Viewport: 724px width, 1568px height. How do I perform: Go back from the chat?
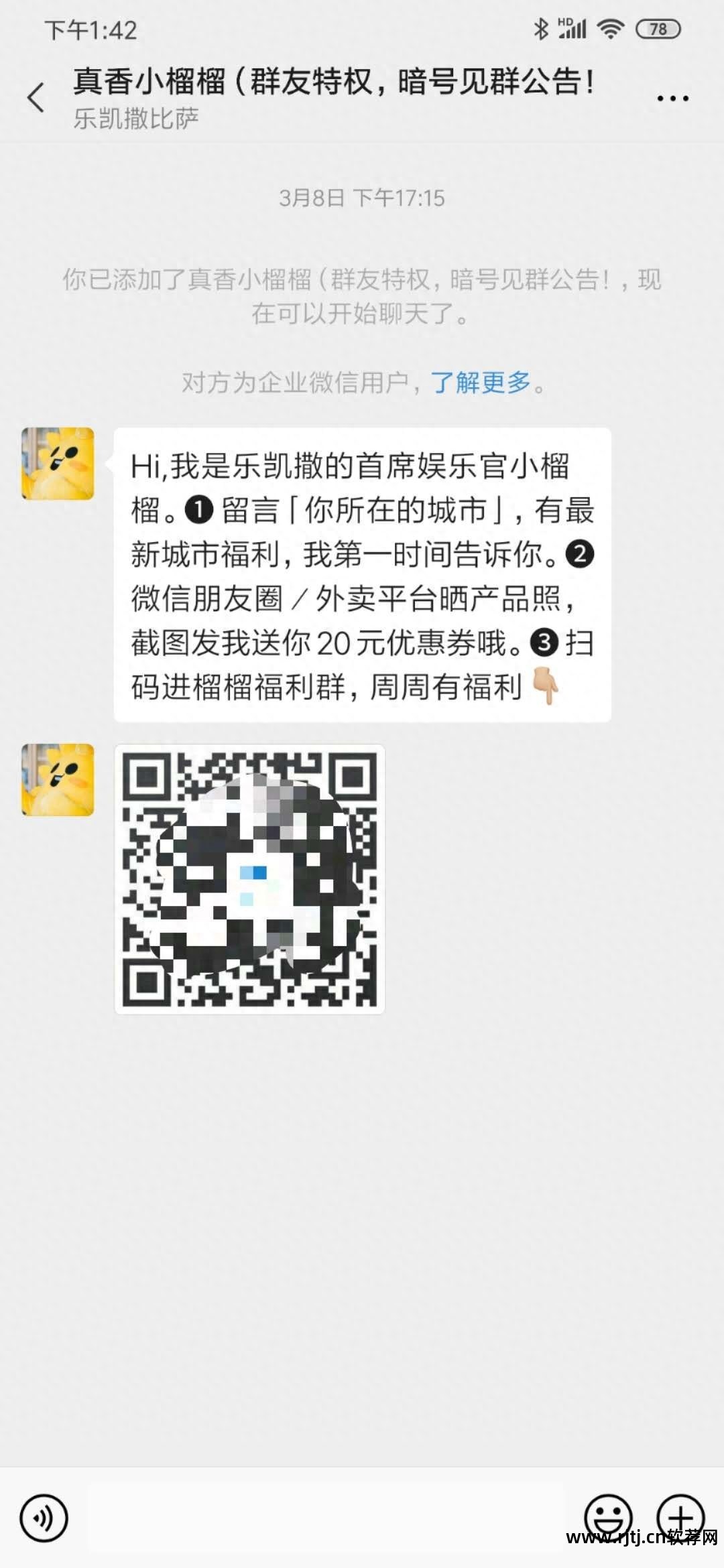(x=36, y=99)
